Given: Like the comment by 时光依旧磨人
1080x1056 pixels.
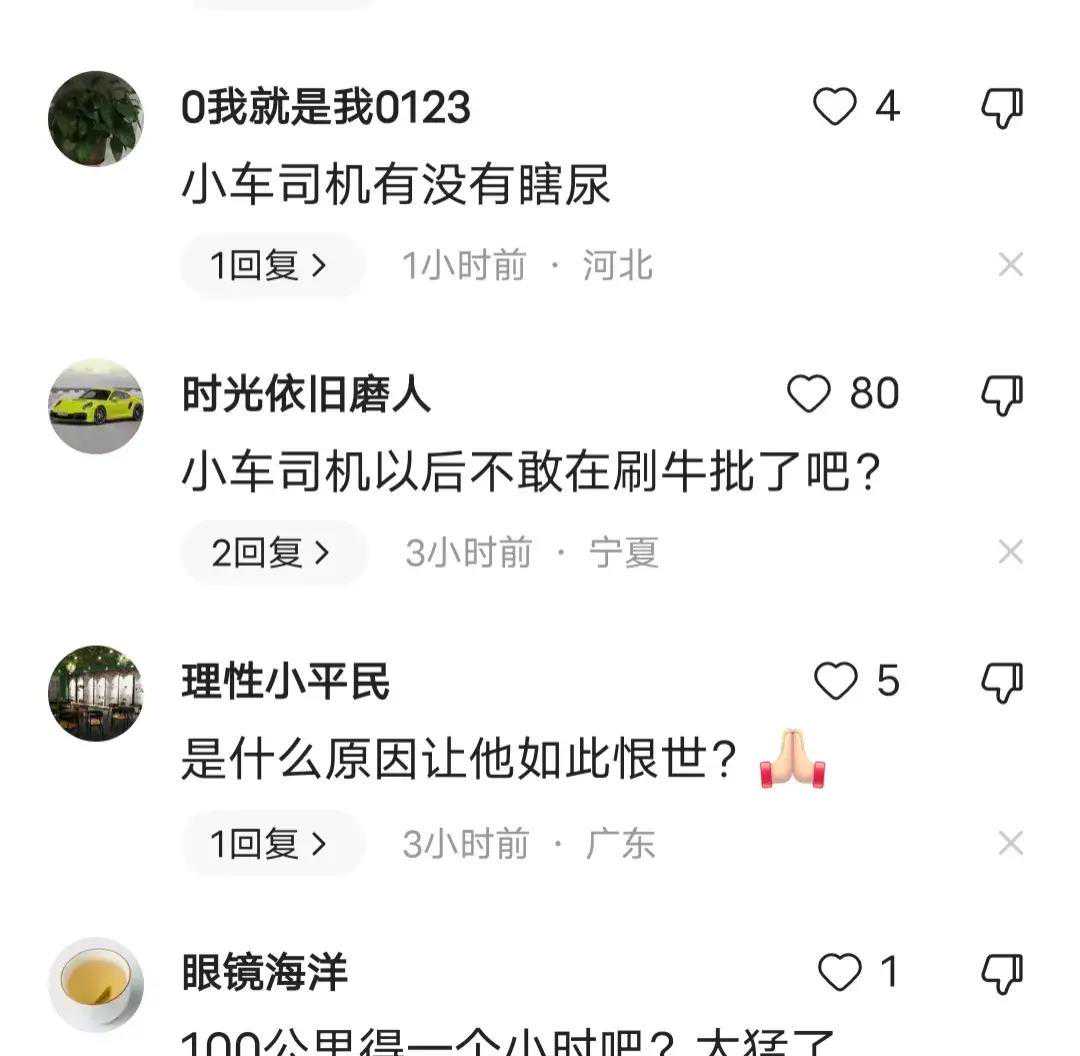Looking at the screenshot, I should pyautogui.click(x=809, y=394).
